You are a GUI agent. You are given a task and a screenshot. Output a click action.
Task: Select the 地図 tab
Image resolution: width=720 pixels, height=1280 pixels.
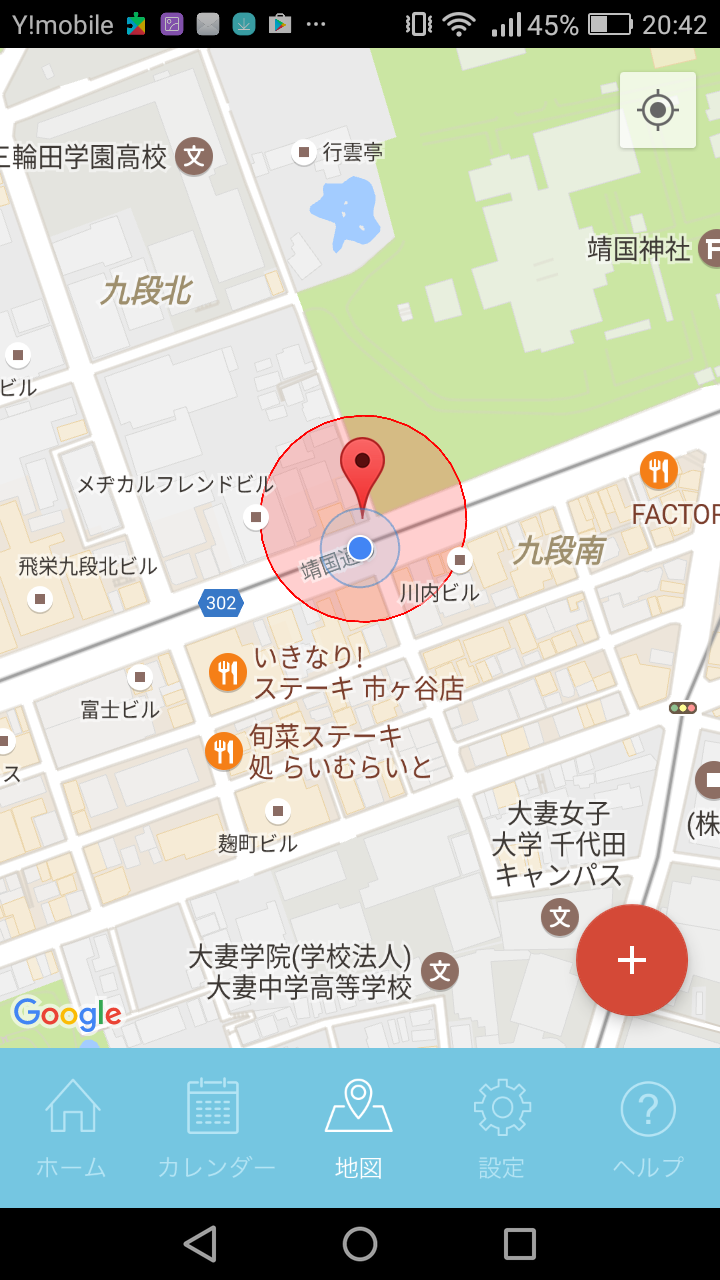click(x=359, y=1127)
